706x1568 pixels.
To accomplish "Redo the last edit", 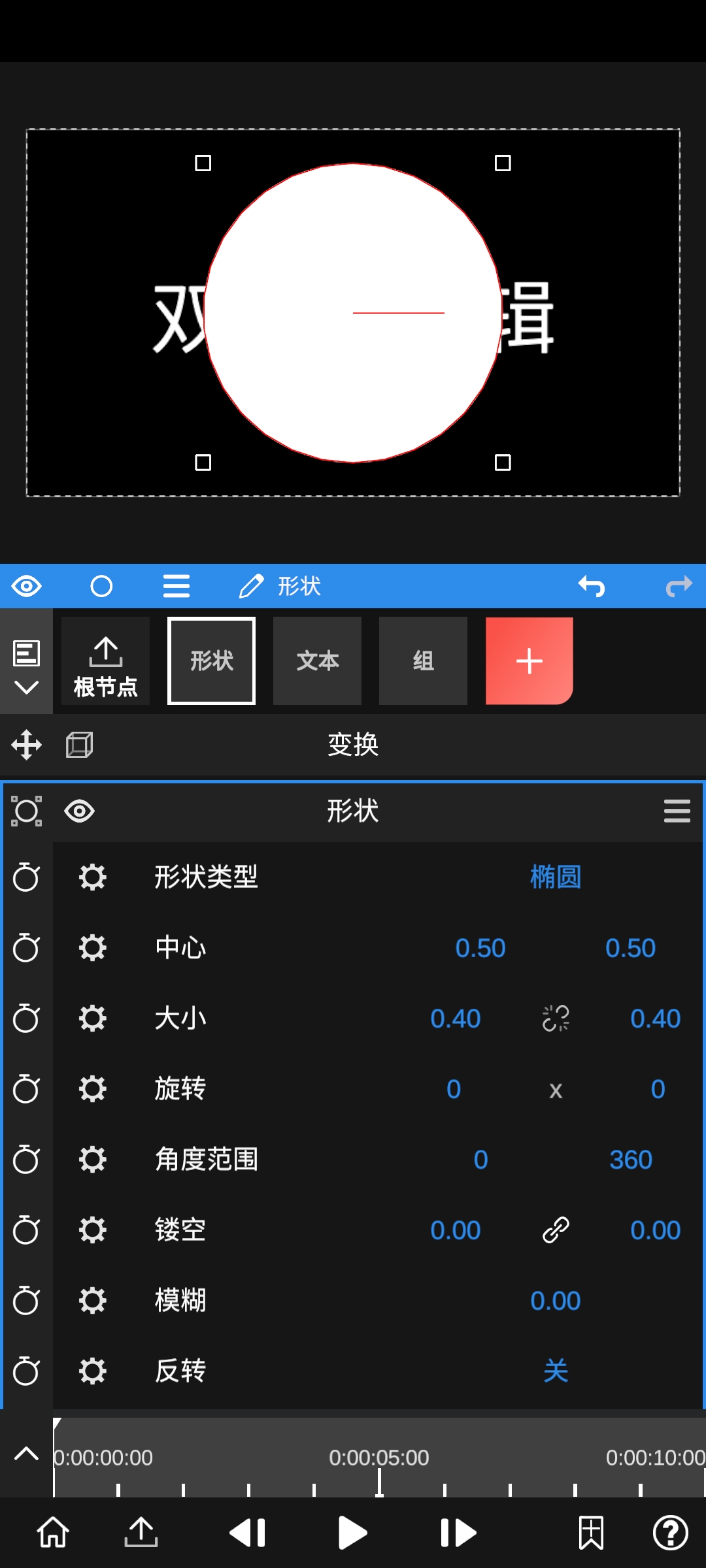I will (x=680, y=586).
